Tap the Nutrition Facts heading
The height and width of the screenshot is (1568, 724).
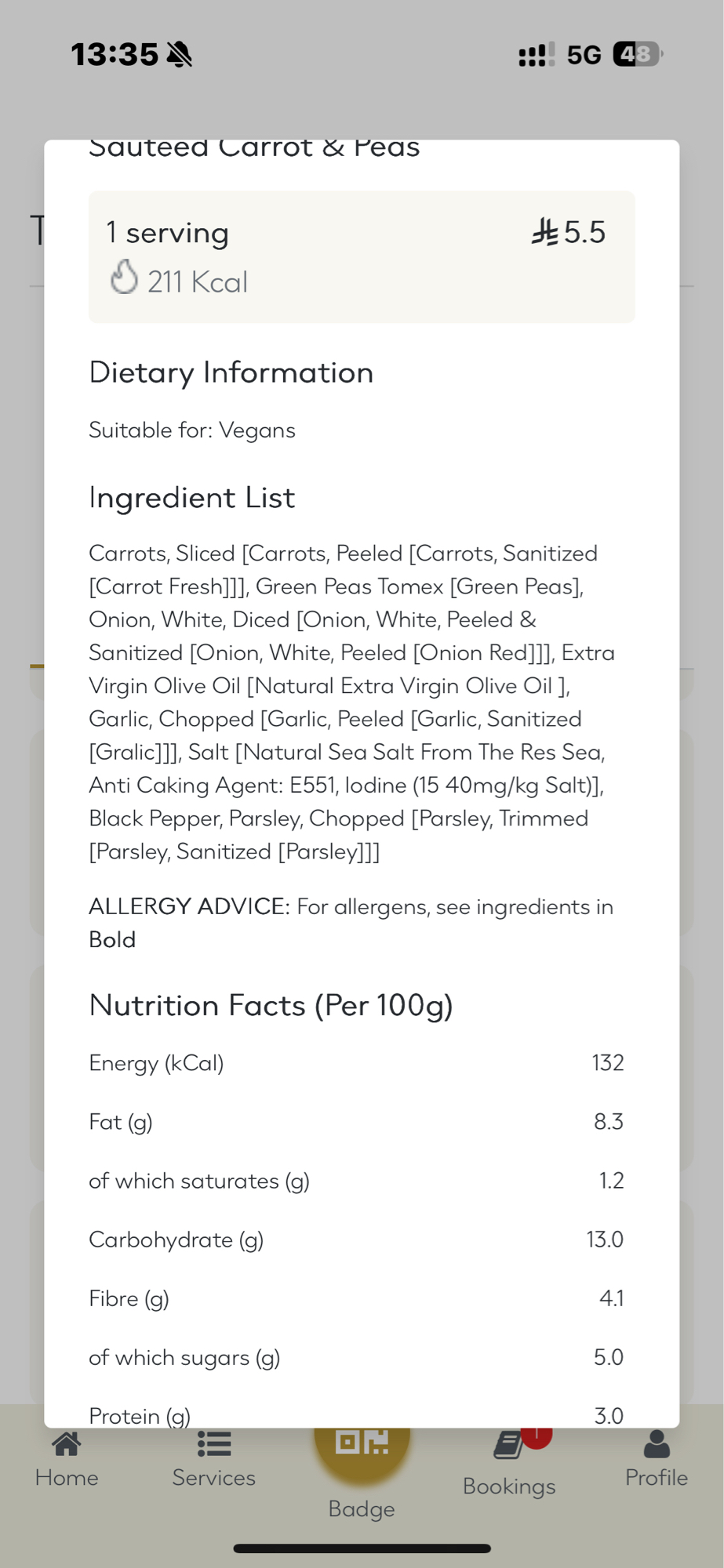click(x=271, y=1005)
